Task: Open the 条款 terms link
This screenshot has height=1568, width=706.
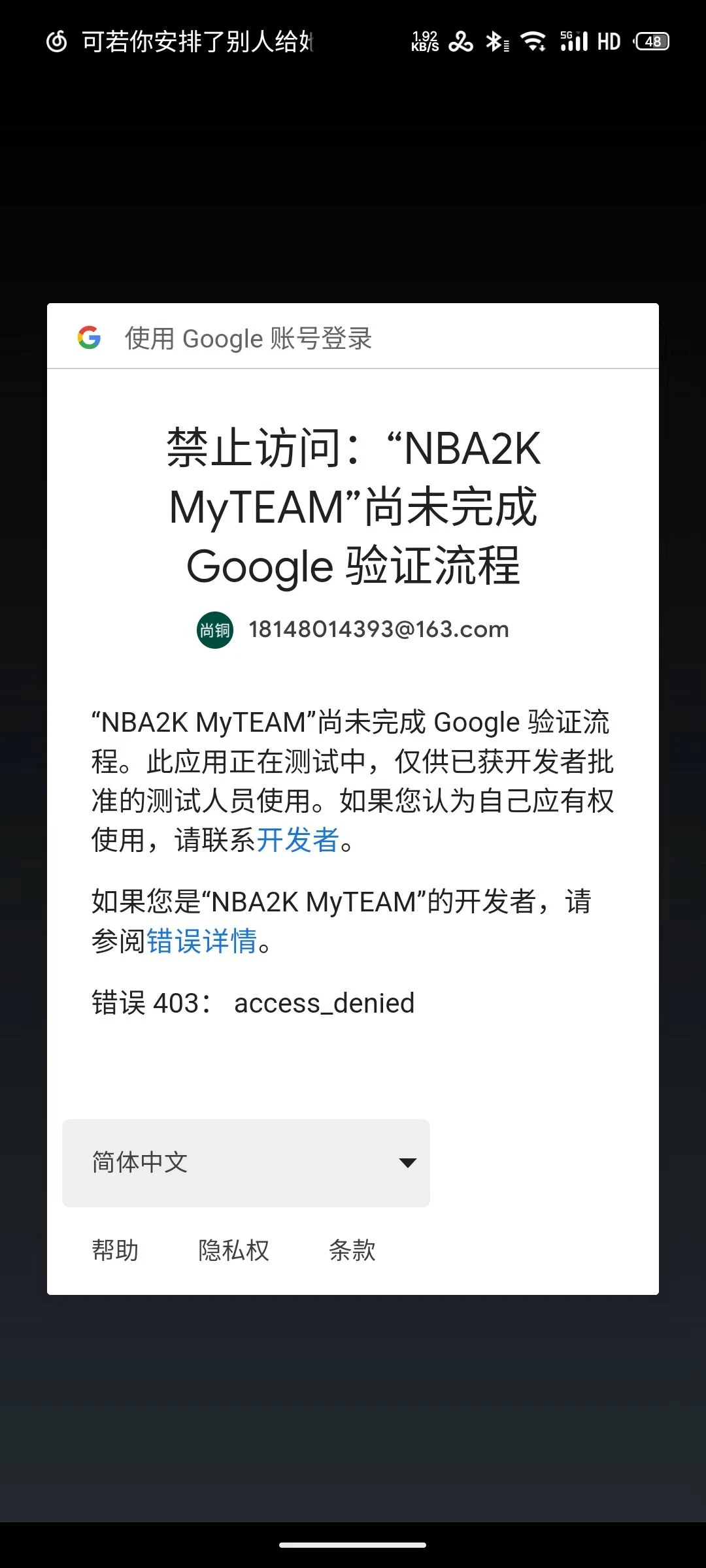Action: click(x=352, y=1250)
